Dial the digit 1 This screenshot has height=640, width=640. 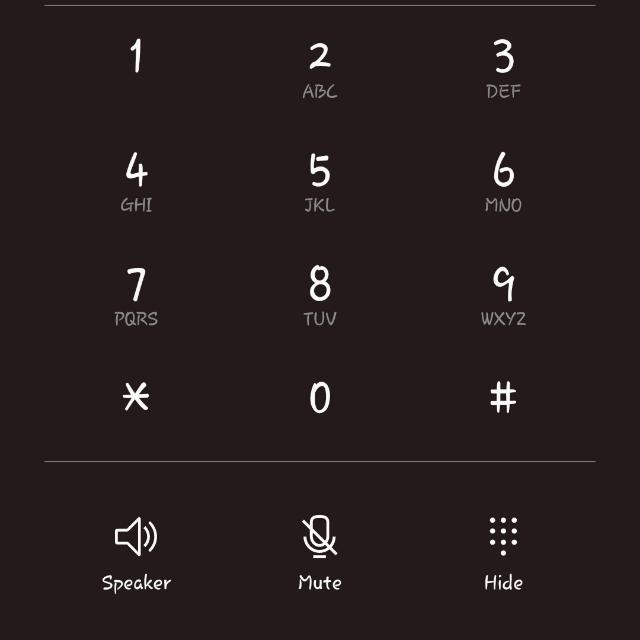tap(136, 60)
